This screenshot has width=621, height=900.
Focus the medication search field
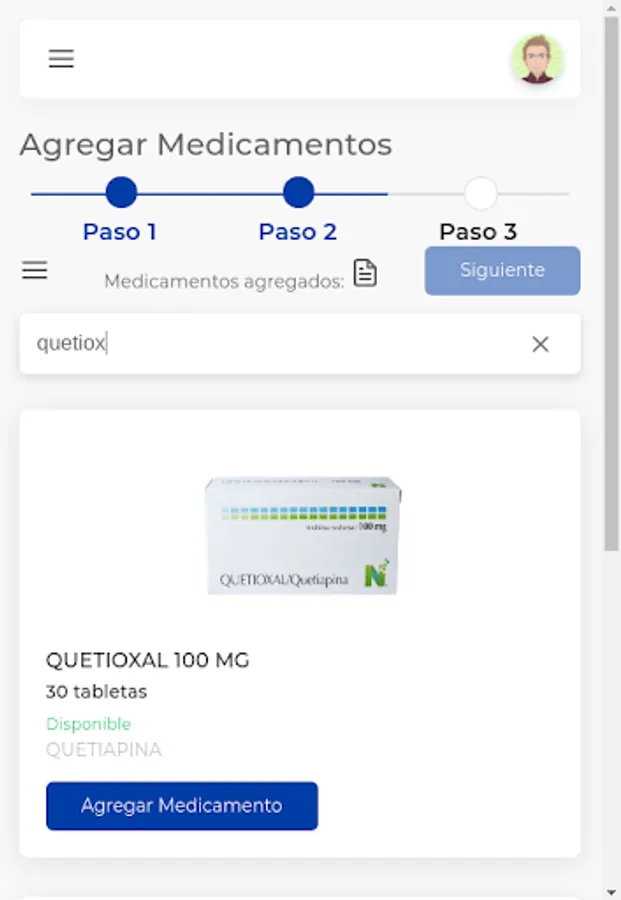[x=270, y=344]
